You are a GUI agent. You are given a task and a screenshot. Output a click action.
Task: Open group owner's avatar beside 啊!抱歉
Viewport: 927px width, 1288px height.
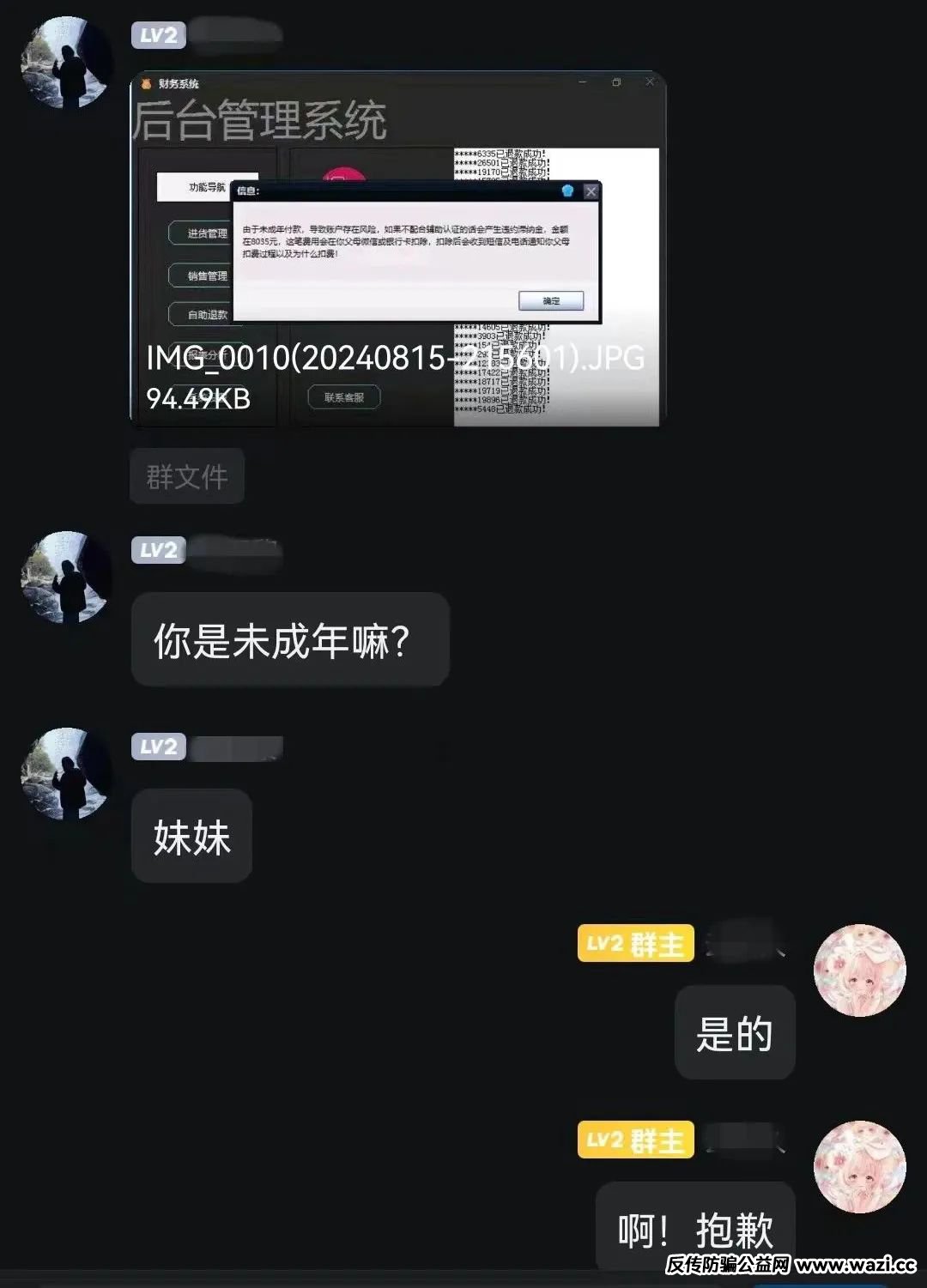pos(859,1166)
